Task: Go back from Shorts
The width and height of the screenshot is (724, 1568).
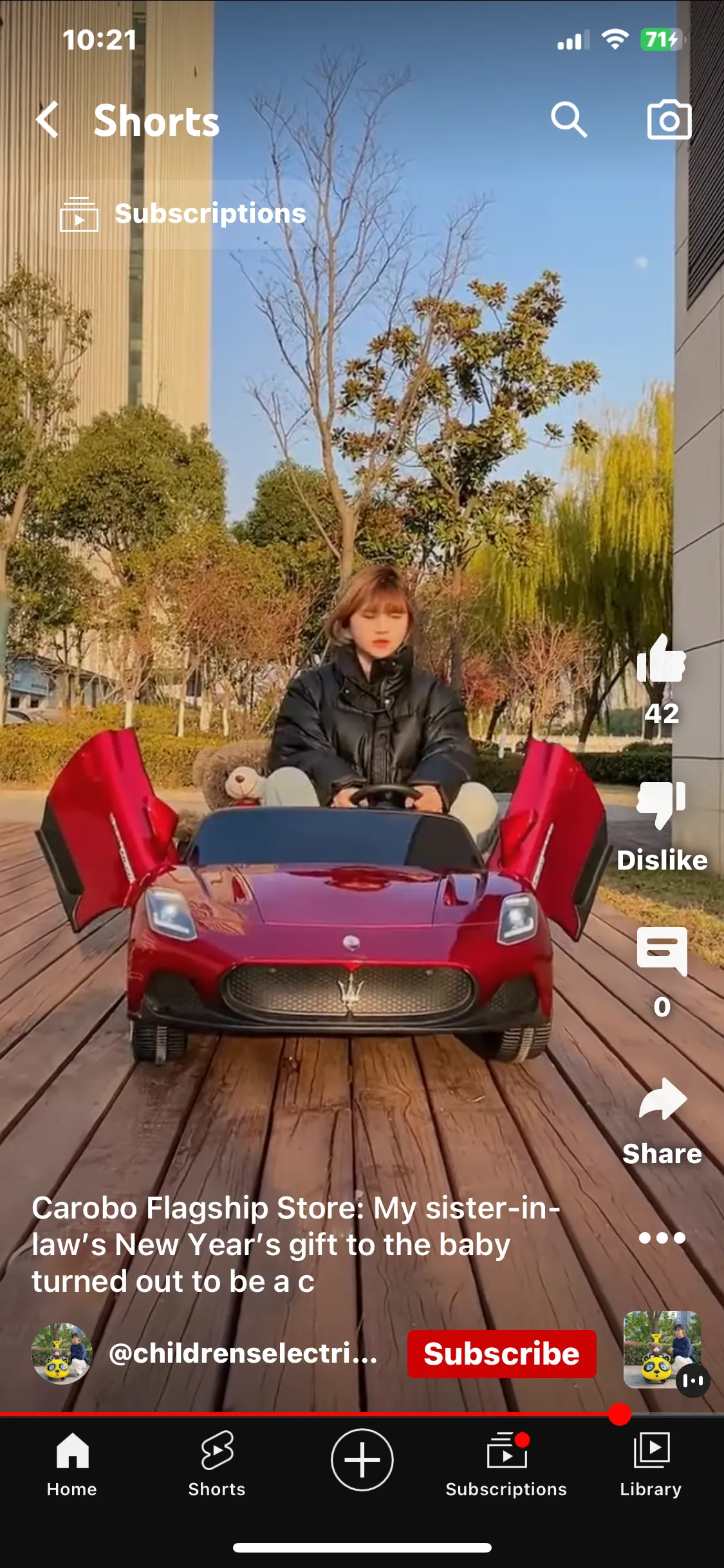Action: (x=48, y=120)
